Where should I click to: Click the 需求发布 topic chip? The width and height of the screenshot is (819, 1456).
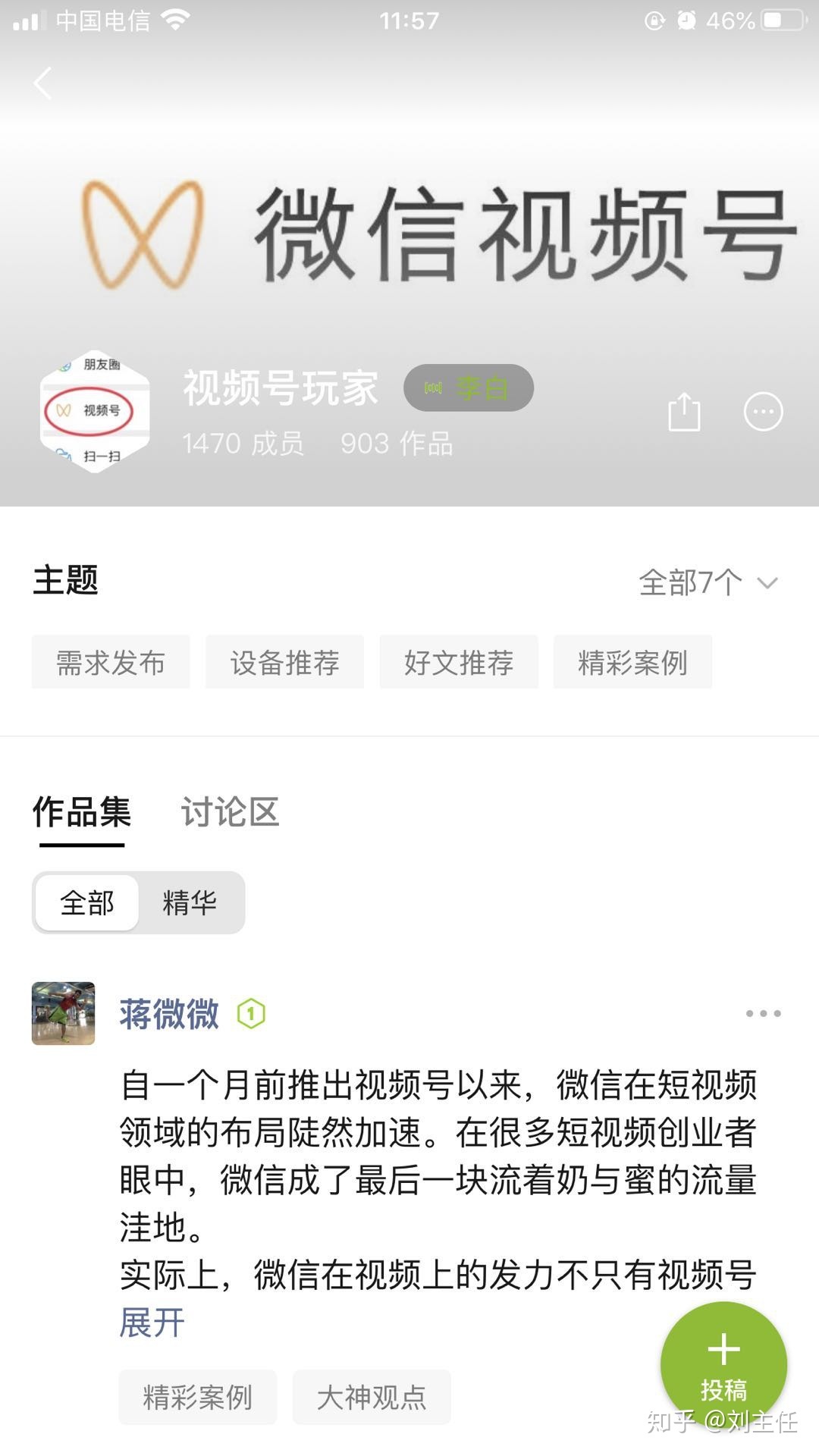(110, 662)
